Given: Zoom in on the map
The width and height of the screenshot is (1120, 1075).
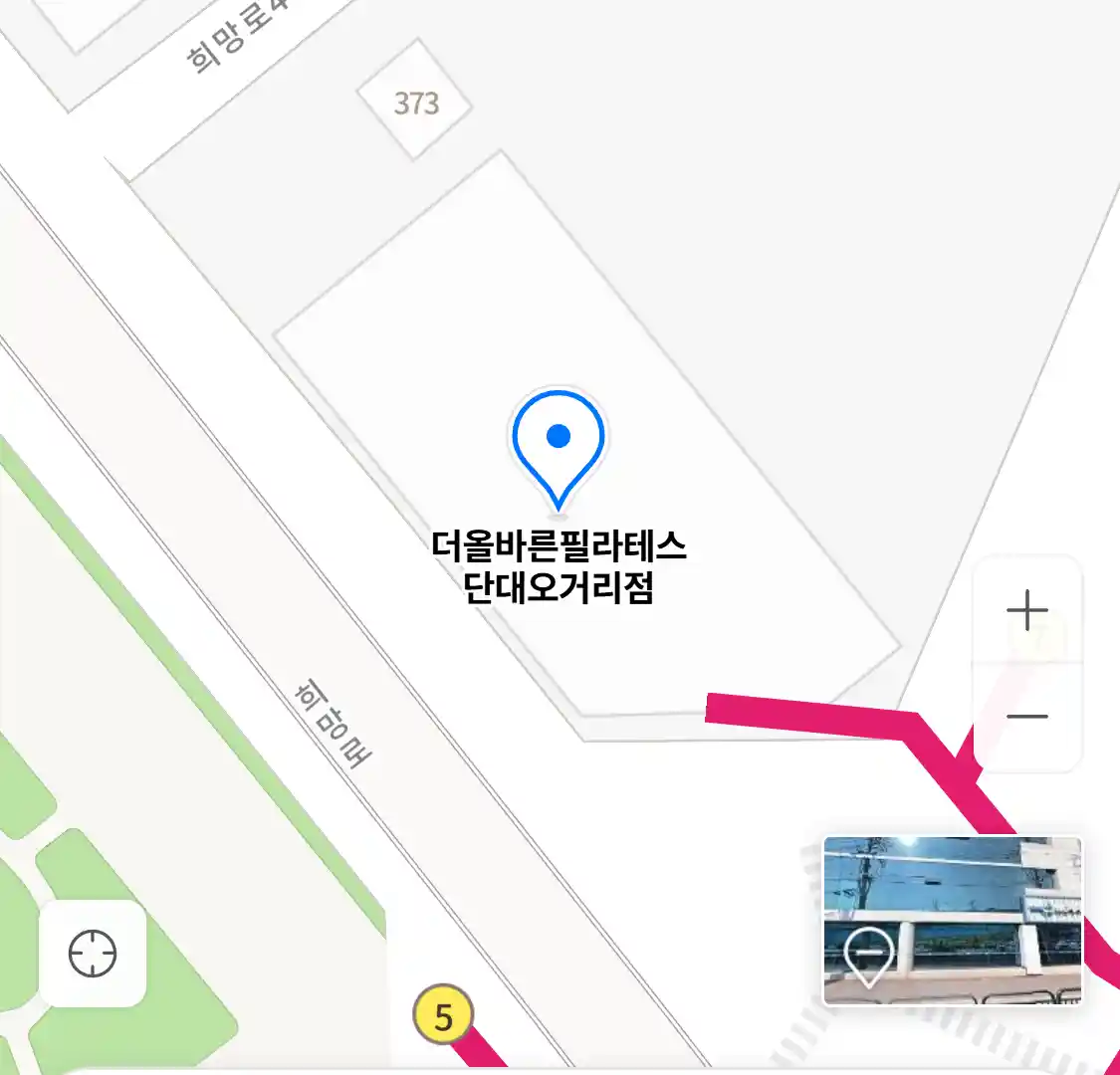Looking at the screenshot, I should click(1026, 610).
